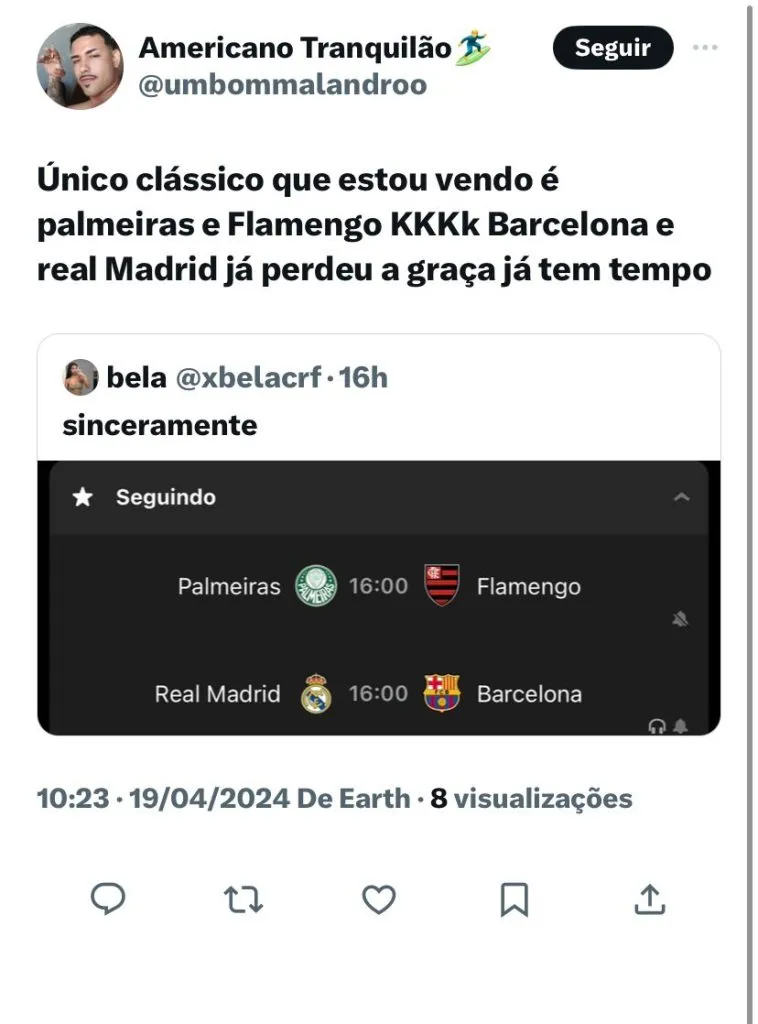Open Americano Tranquilão's profile picture
This screenshot has width=758, height=1024.
point(80,66)
